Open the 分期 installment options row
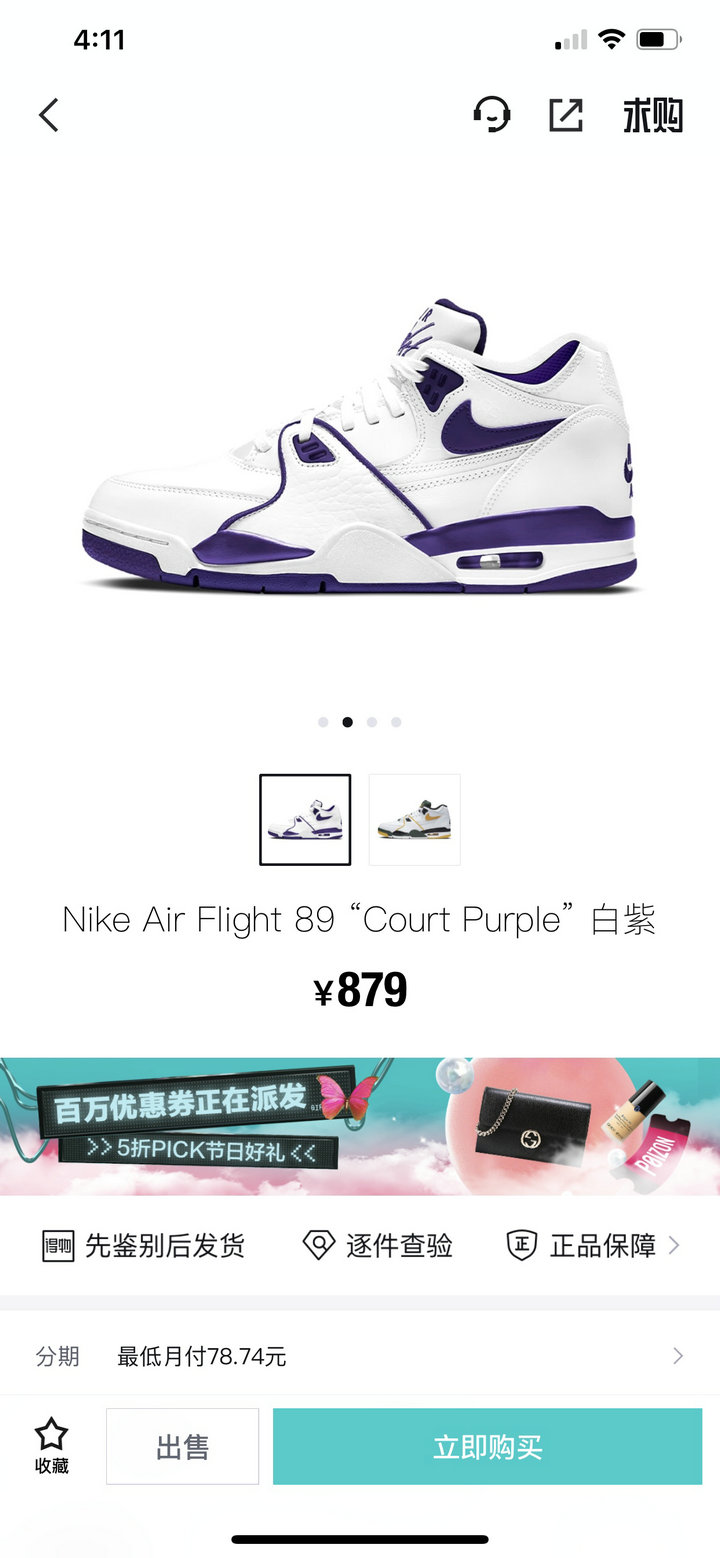This screenshot has height=1558, width=720. [360, 1356]
